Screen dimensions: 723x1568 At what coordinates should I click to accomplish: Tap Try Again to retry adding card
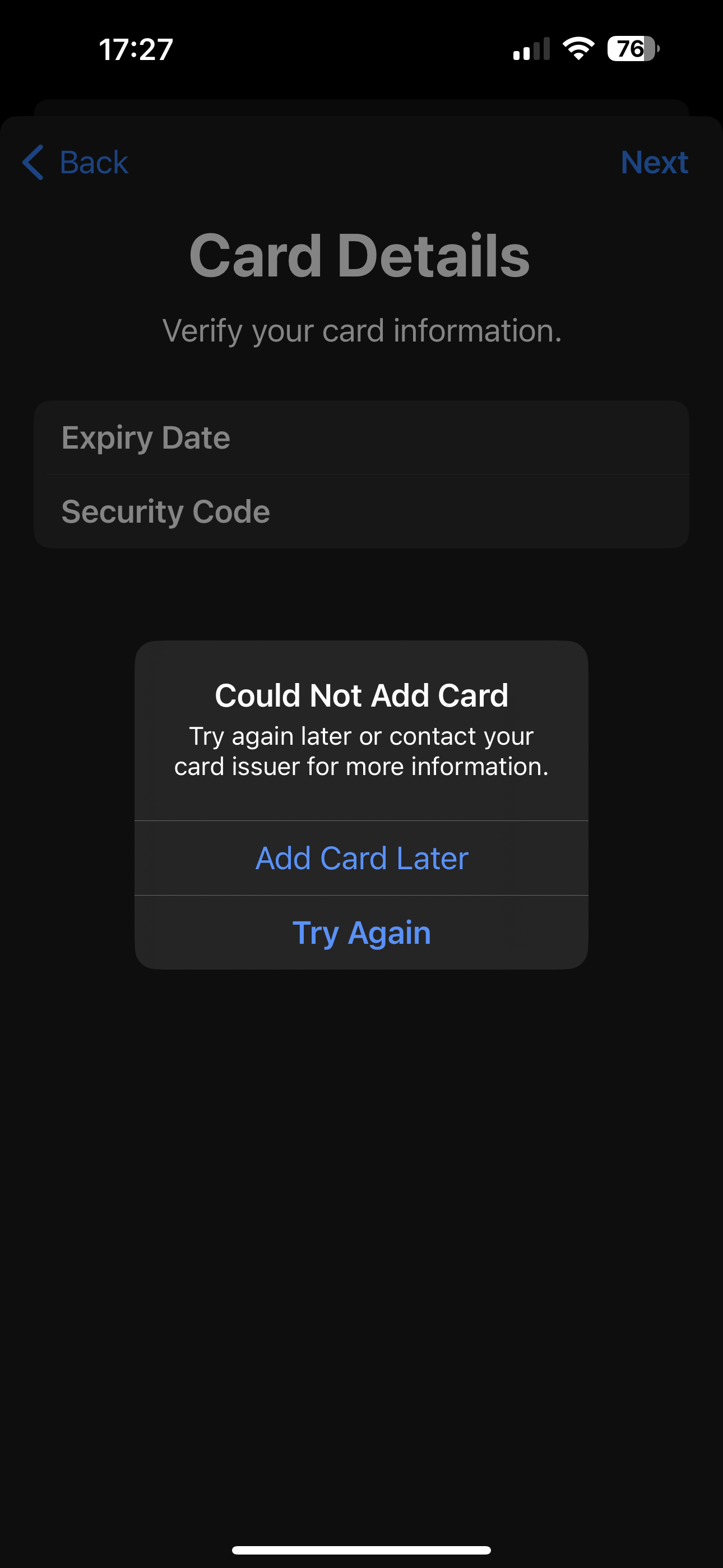pos(361,932)
